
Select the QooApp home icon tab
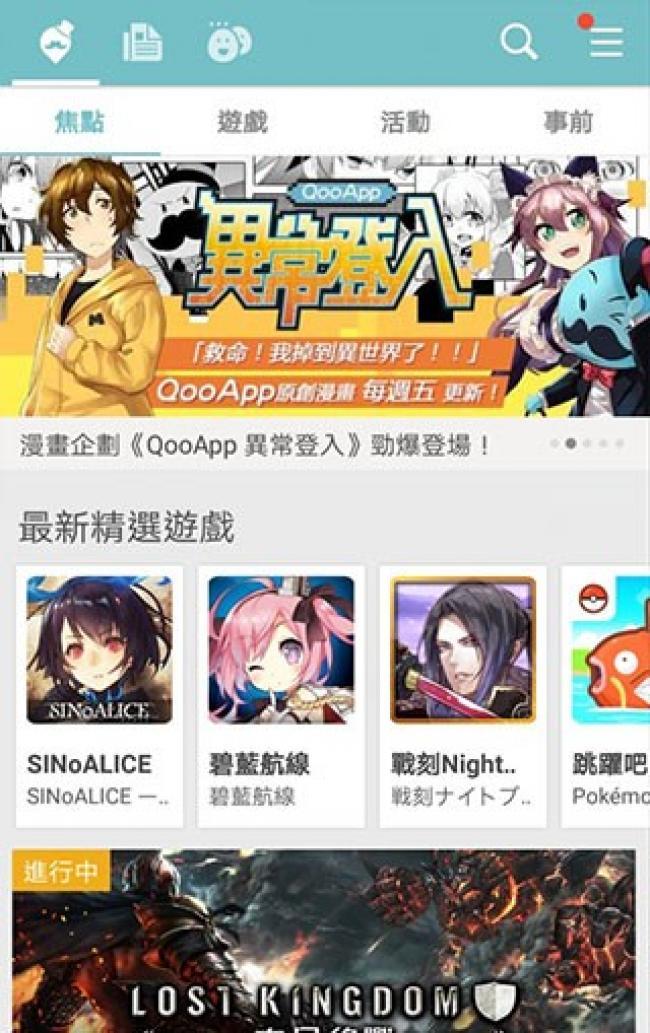click(x=56, y=43)
